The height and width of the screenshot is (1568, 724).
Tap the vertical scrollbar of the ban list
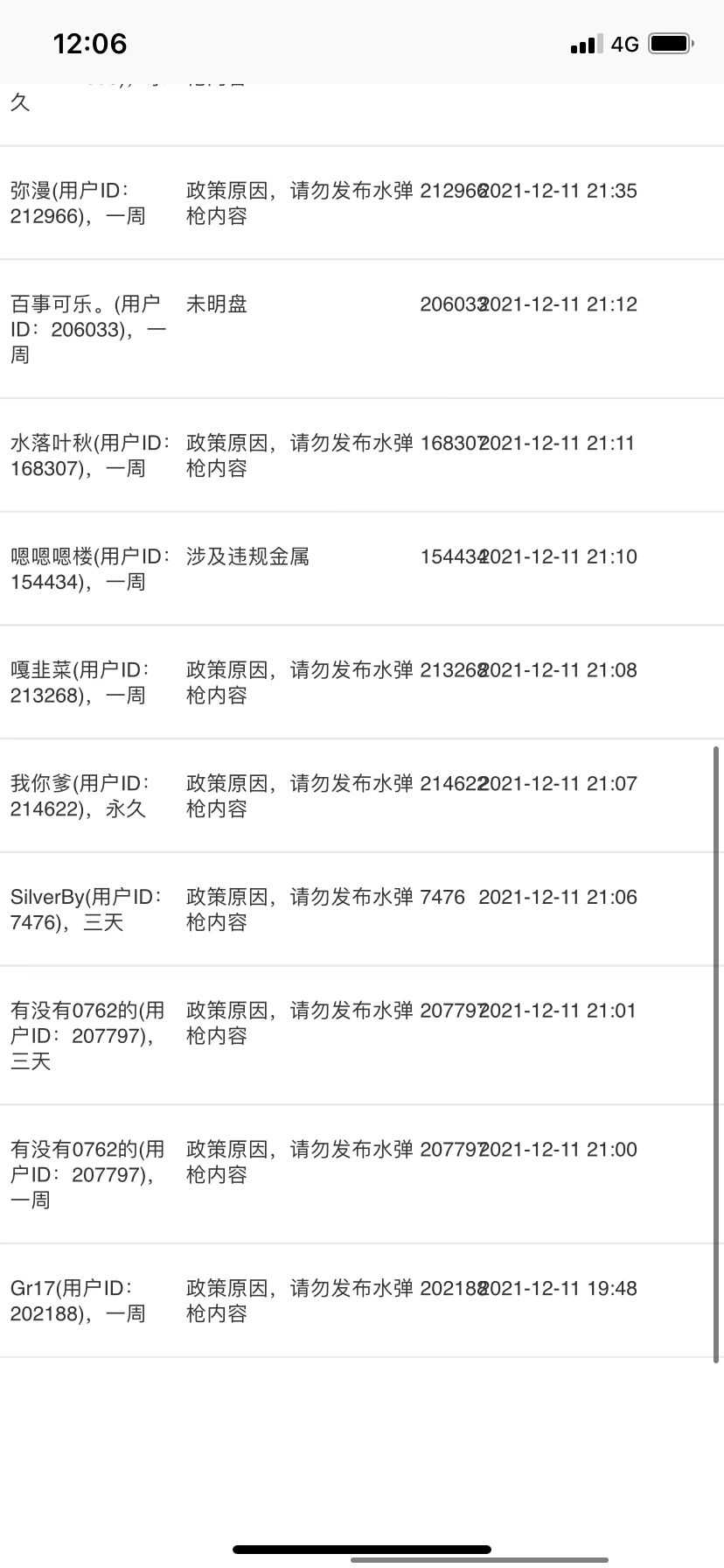coord(717,1053)
